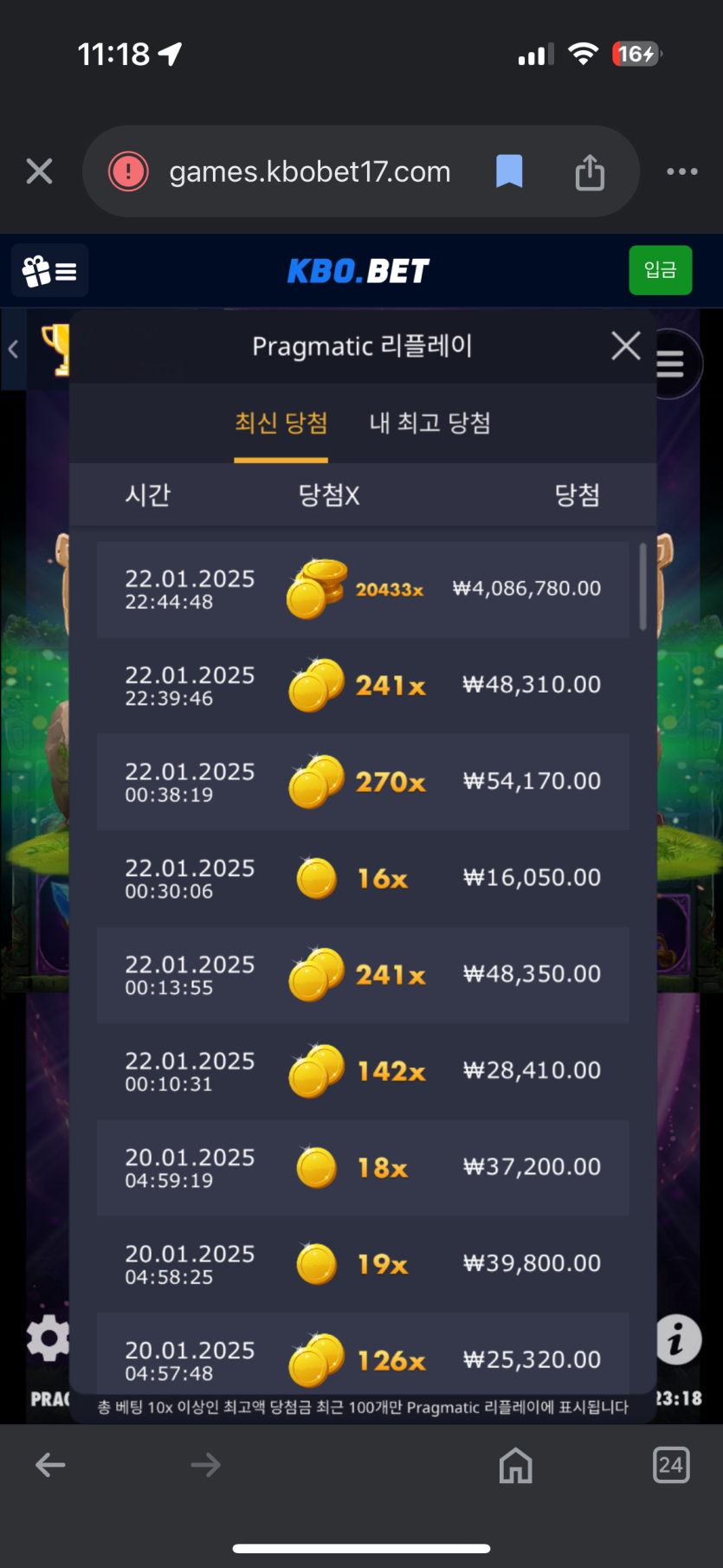
Task: Switch to the 내 최고 당첨 tab
Action: pos(429,423)
